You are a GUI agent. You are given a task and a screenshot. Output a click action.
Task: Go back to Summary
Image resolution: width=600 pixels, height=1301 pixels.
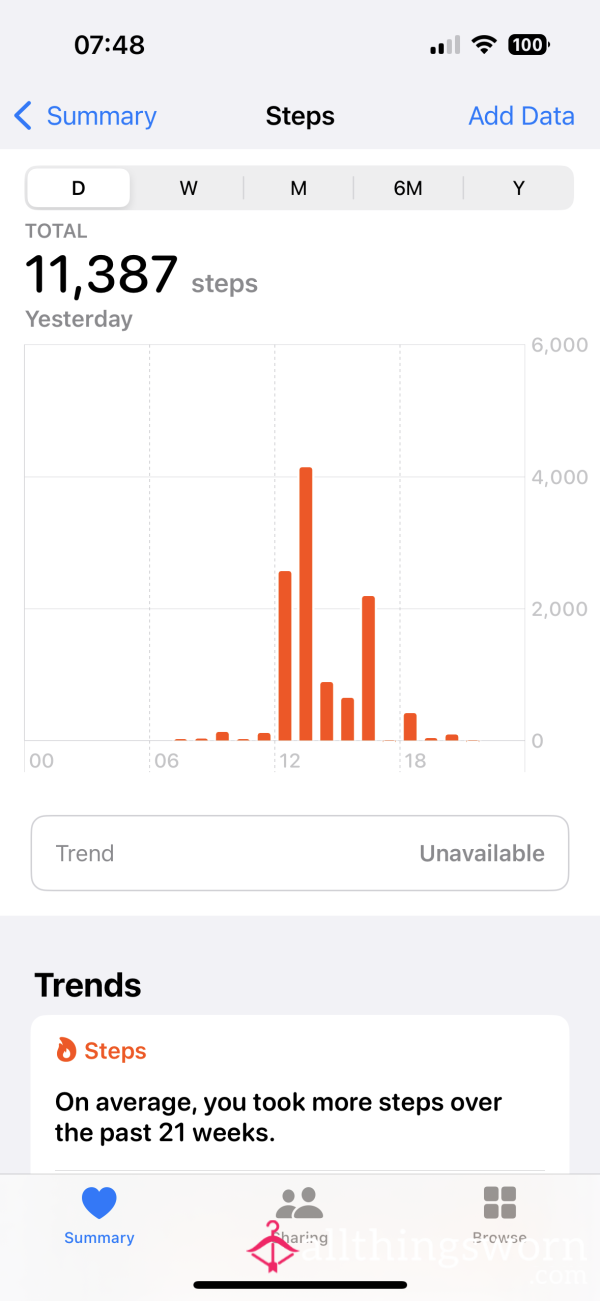[86, 116]
